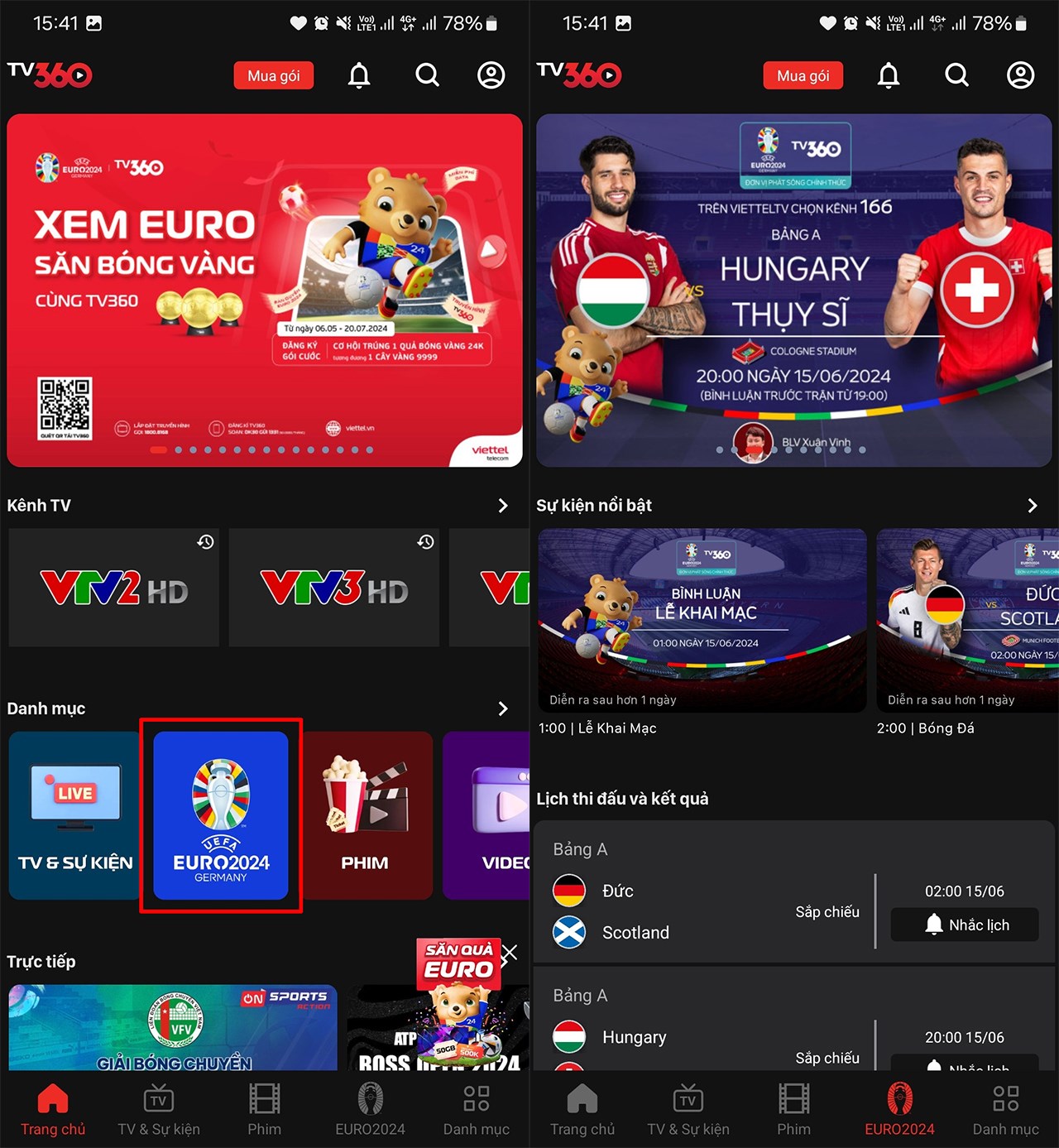This screenshot has height=1148, width=1059.
Task: Open the VTV3 HD channel
Action: click(x=333, y=588)
